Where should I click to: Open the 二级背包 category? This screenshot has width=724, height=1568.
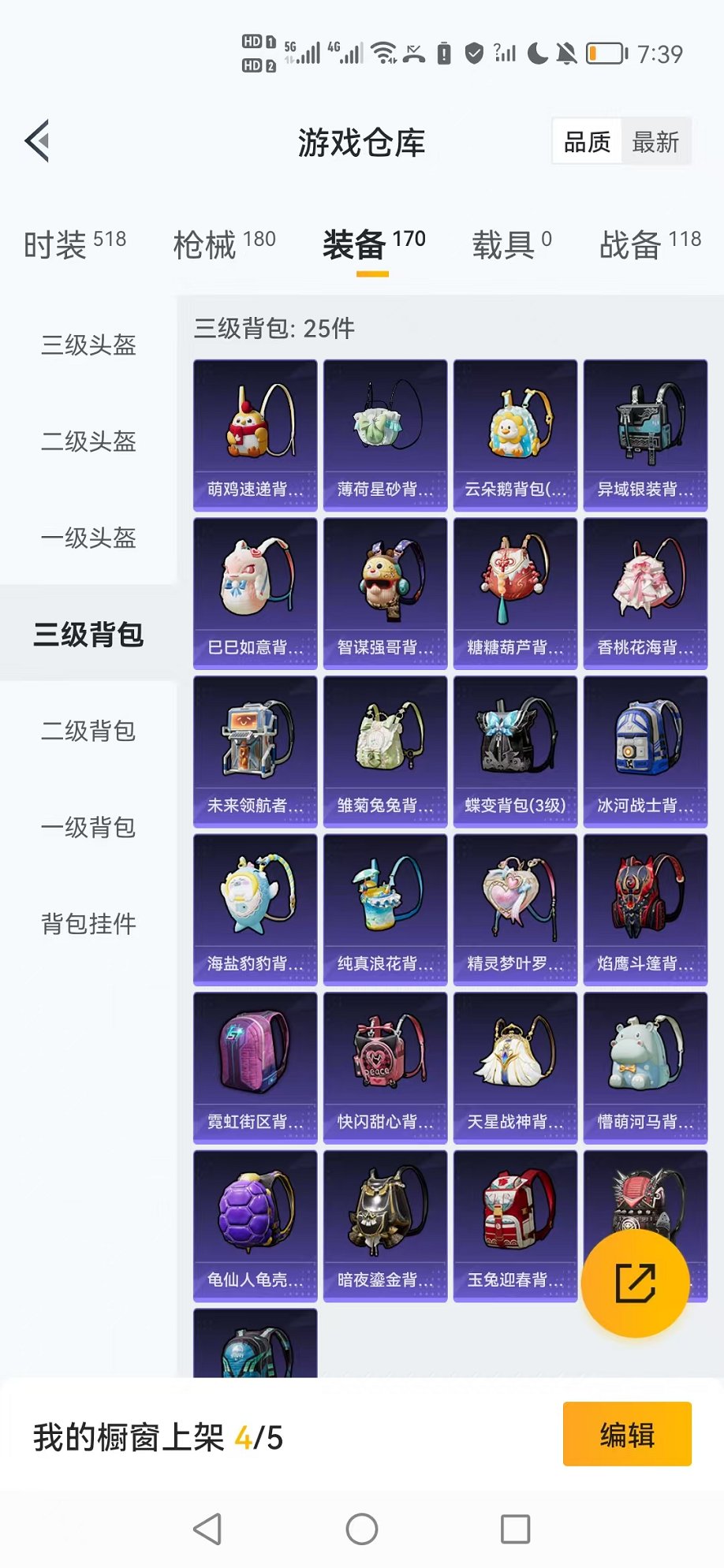88,731
